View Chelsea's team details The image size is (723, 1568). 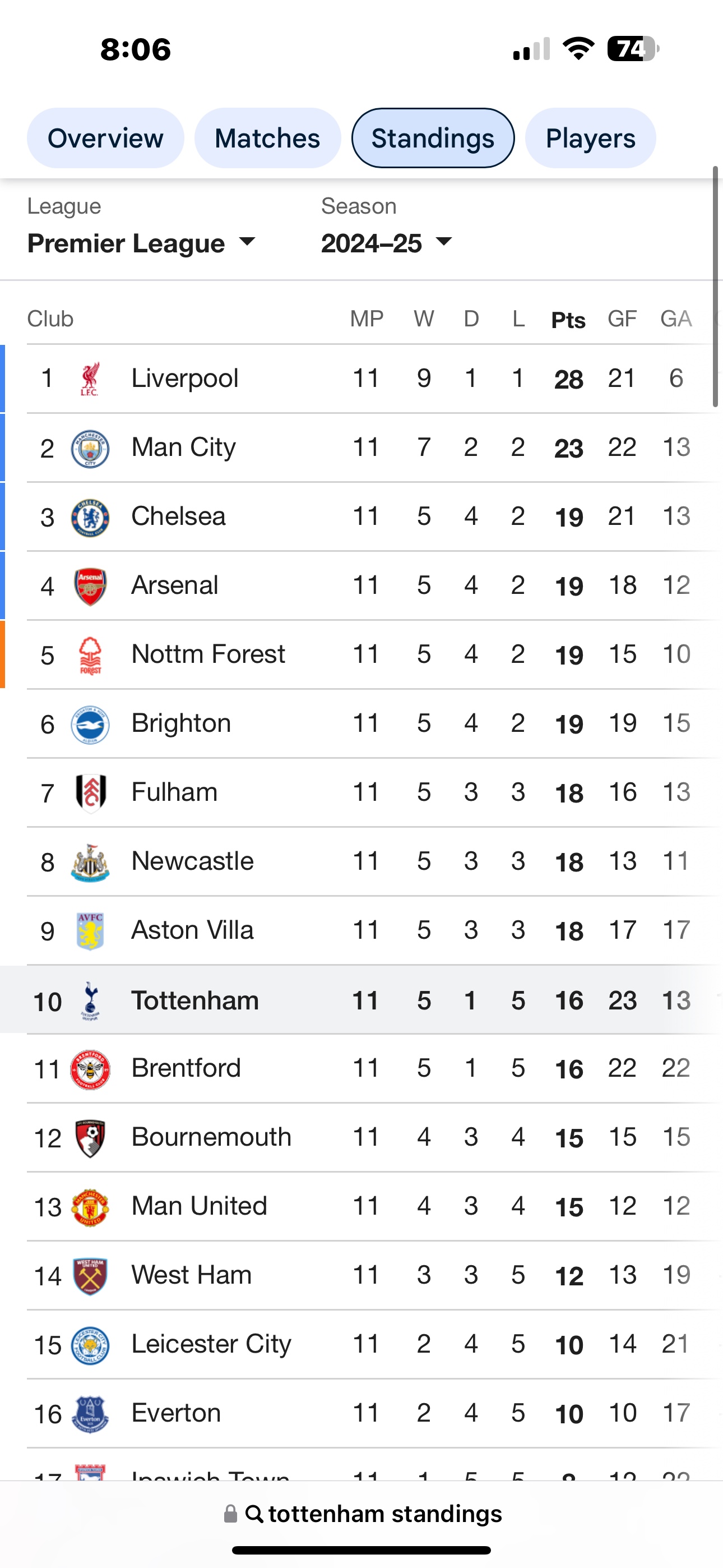361,516
